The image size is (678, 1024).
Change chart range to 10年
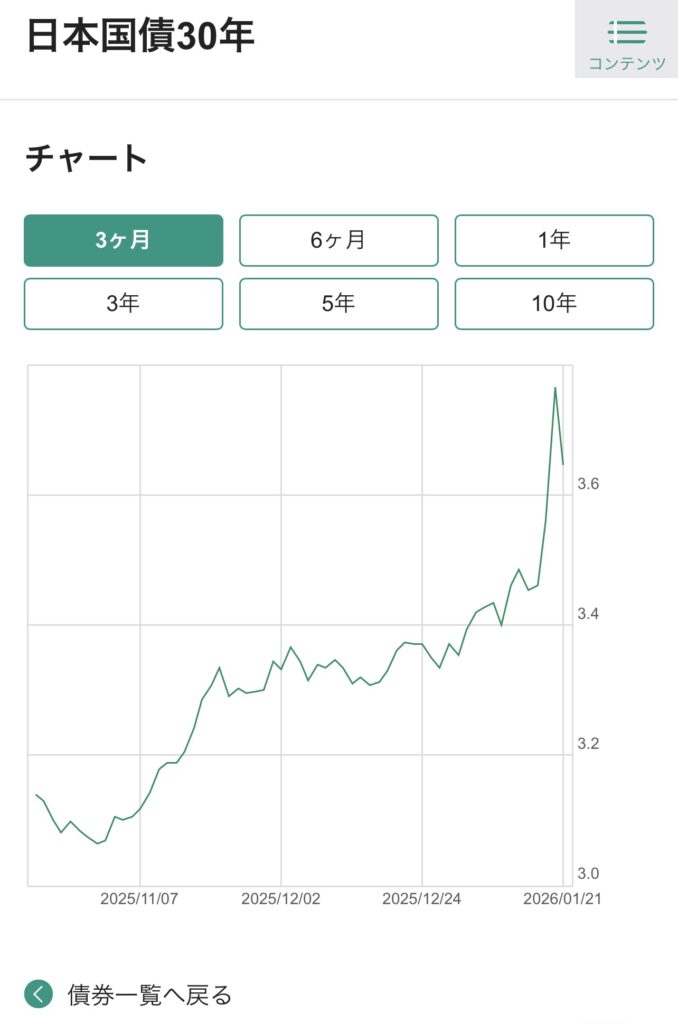click(554, 303)
